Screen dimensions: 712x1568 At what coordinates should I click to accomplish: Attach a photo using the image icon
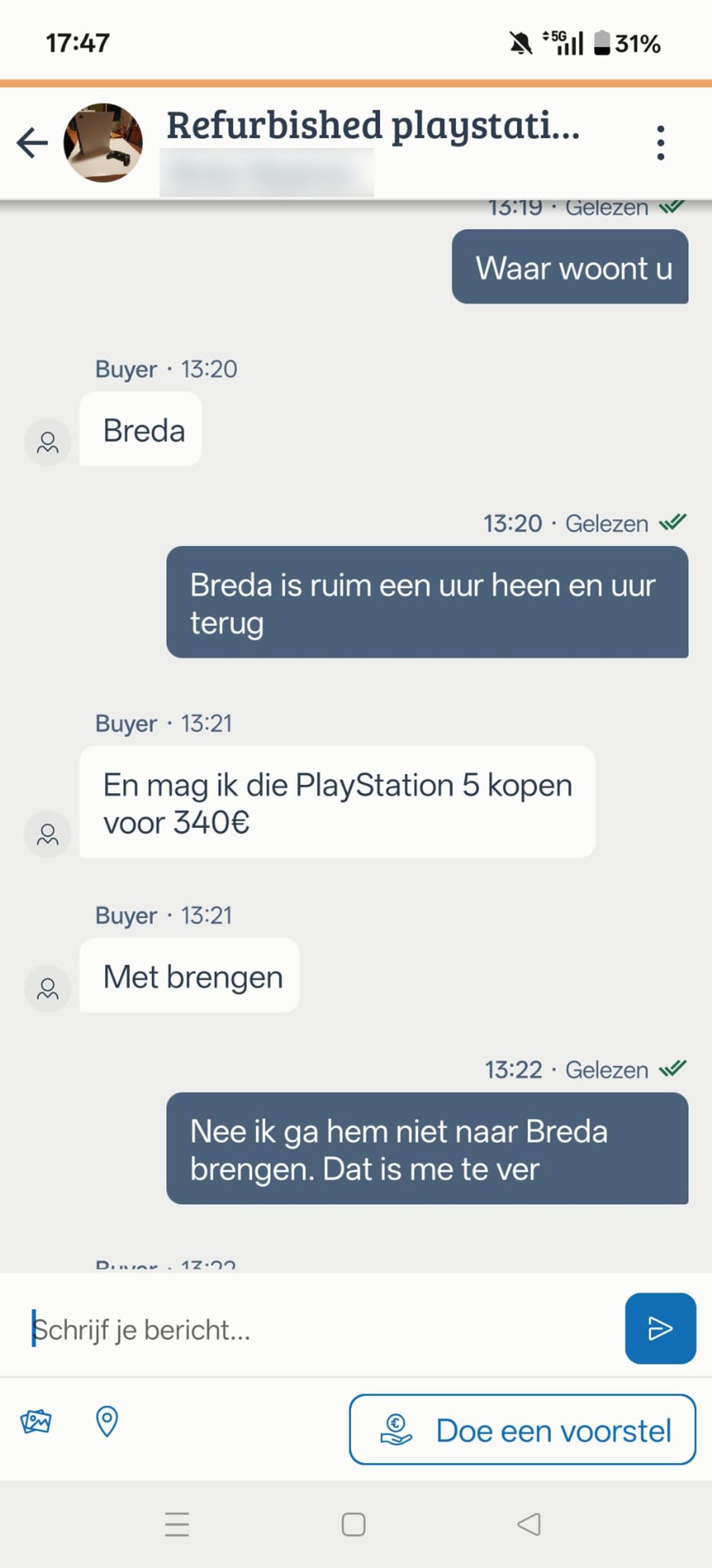click(x=36, y=1422)
